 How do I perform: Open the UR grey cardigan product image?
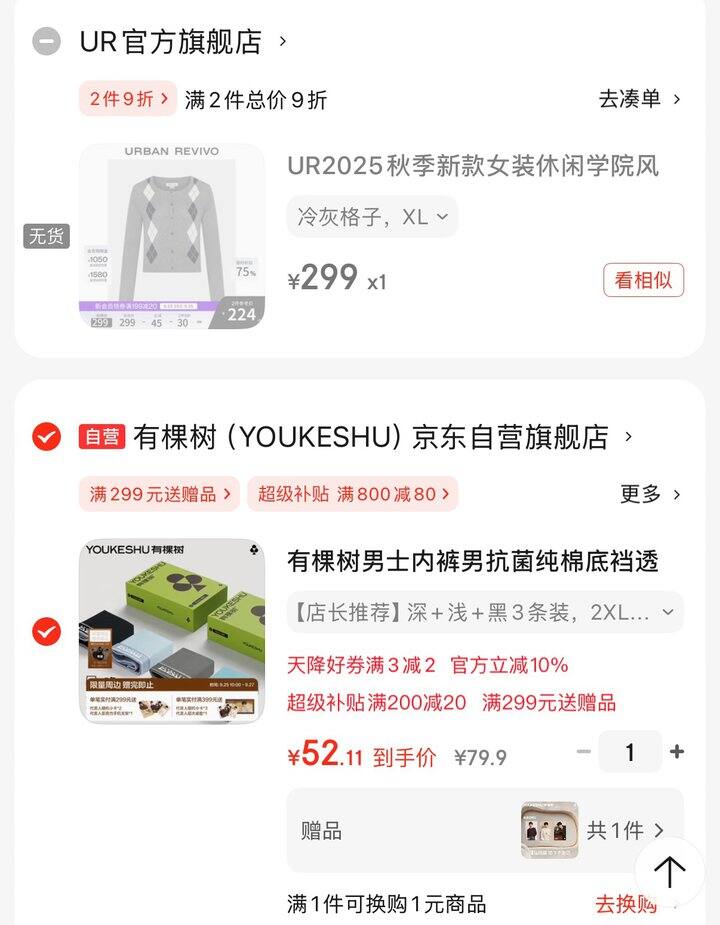[x=172, y=236]
